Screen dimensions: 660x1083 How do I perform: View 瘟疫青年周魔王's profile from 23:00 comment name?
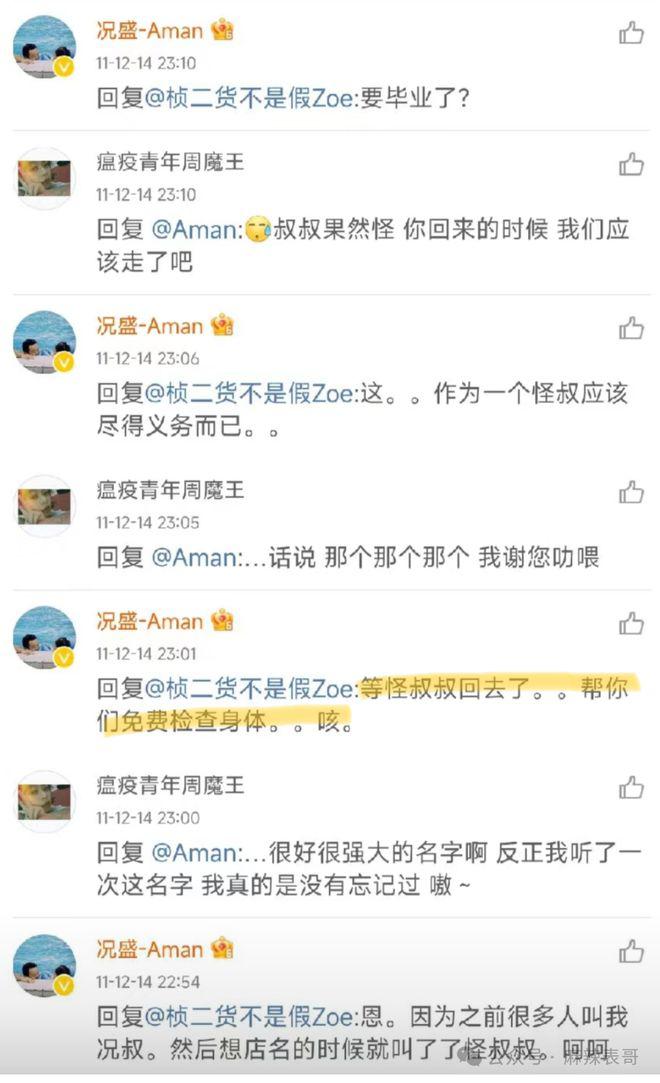pos(169,786)
